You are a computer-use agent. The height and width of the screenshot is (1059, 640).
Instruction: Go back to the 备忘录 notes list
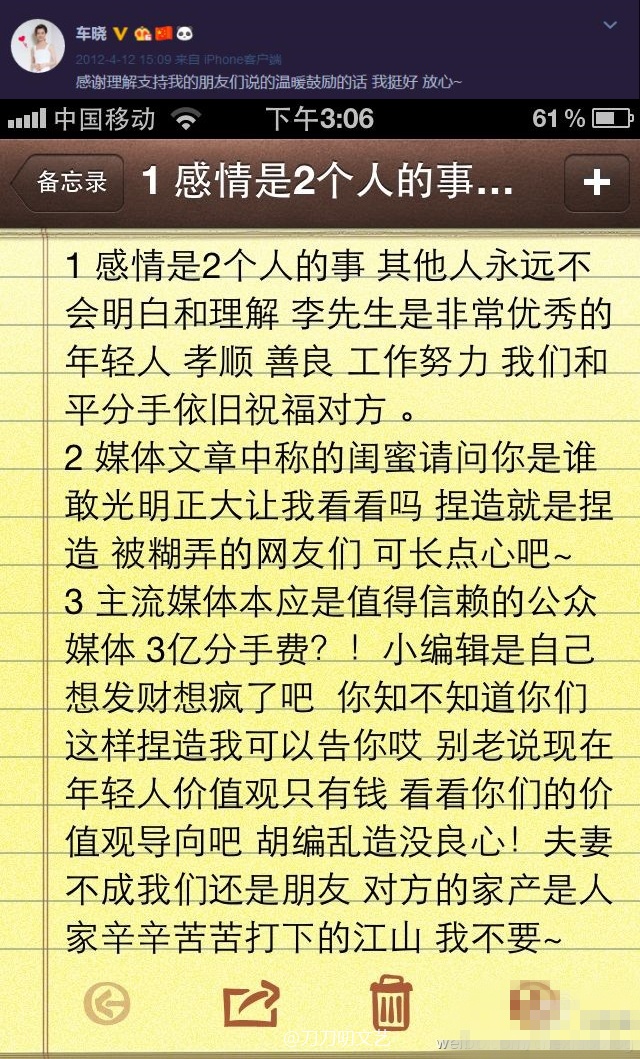68,182
